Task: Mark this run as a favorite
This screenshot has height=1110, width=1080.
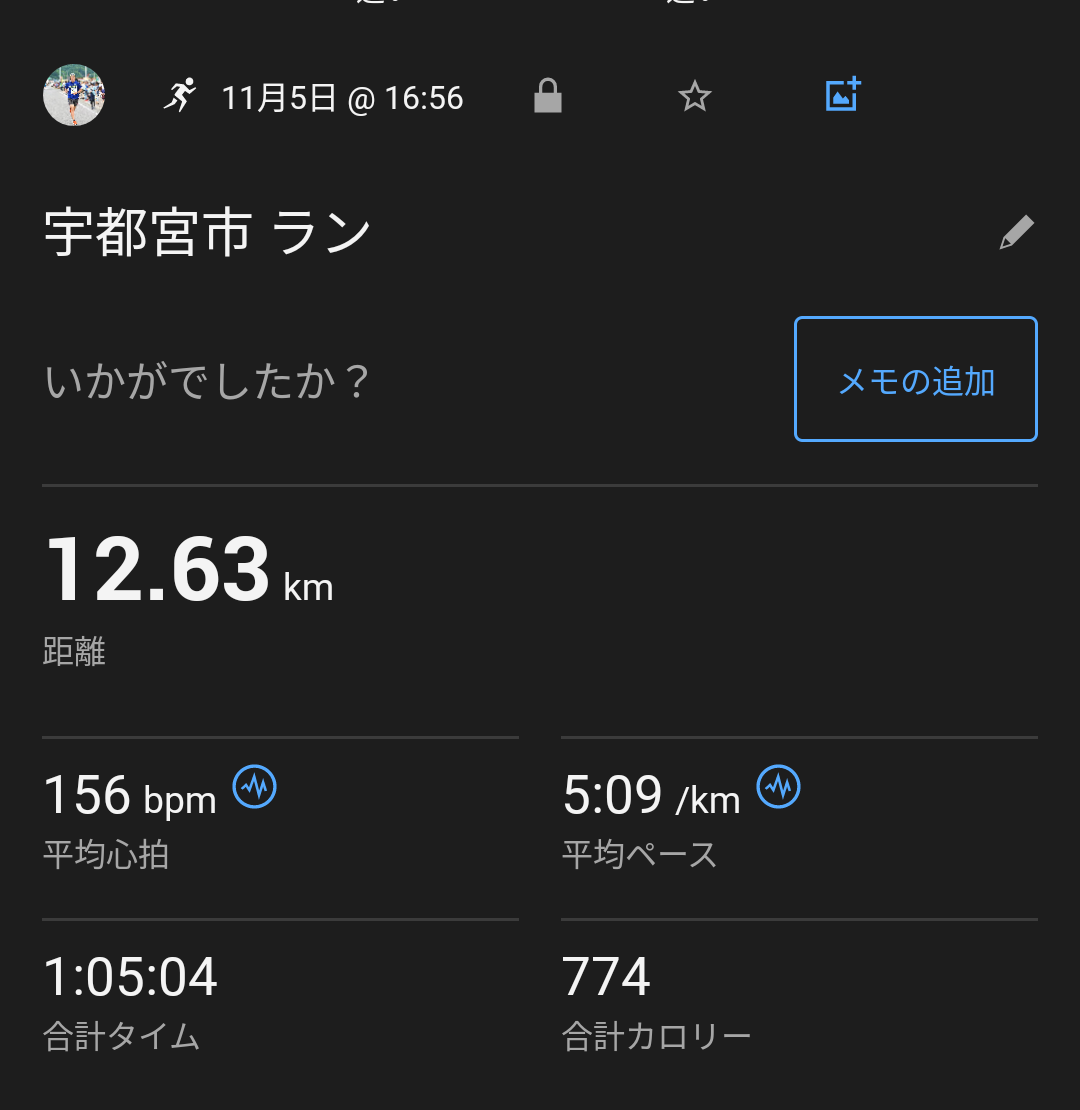Action: tap(694, 97)
